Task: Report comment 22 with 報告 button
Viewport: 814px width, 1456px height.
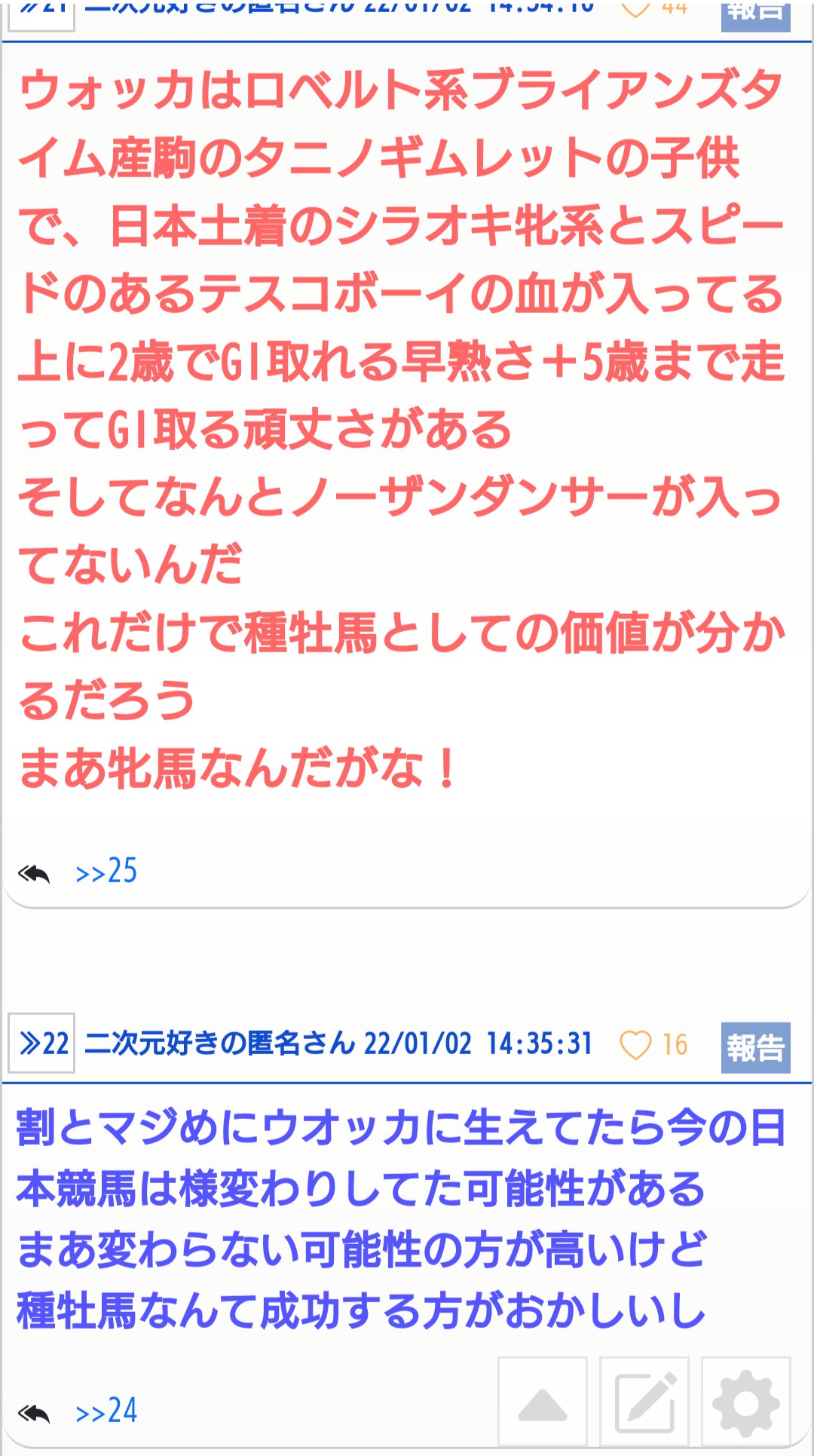Action: [x=755, y=1047]
